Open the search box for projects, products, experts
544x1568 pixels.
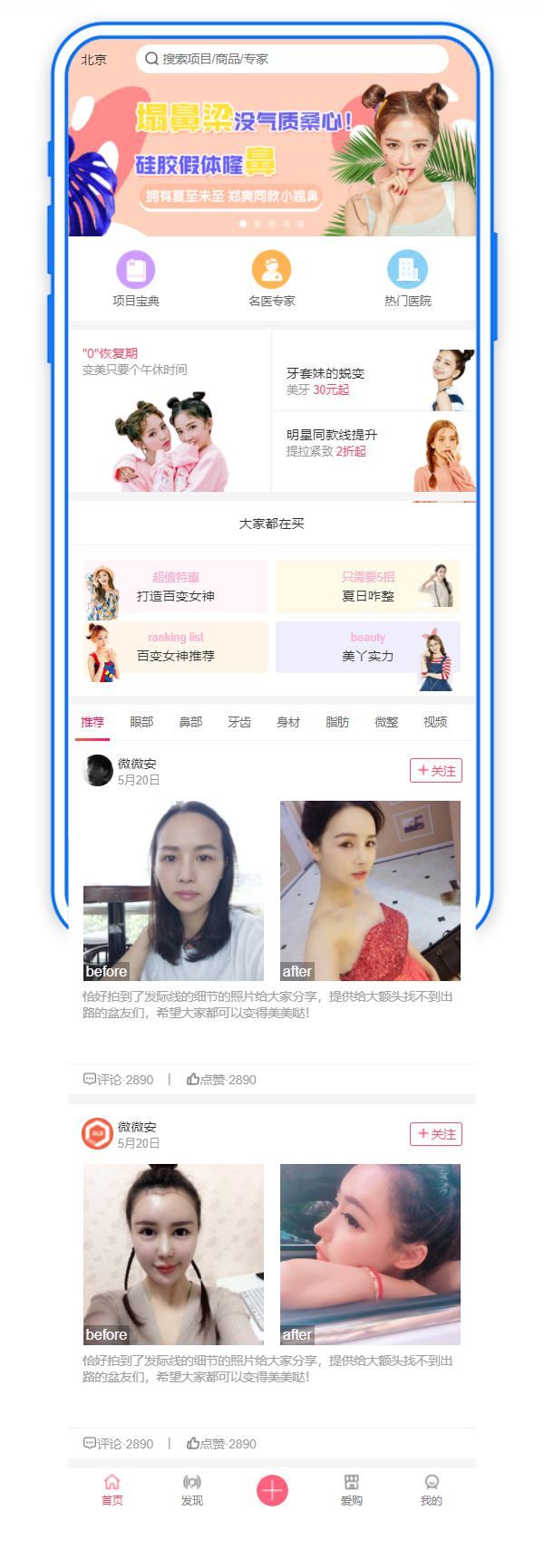290,59
